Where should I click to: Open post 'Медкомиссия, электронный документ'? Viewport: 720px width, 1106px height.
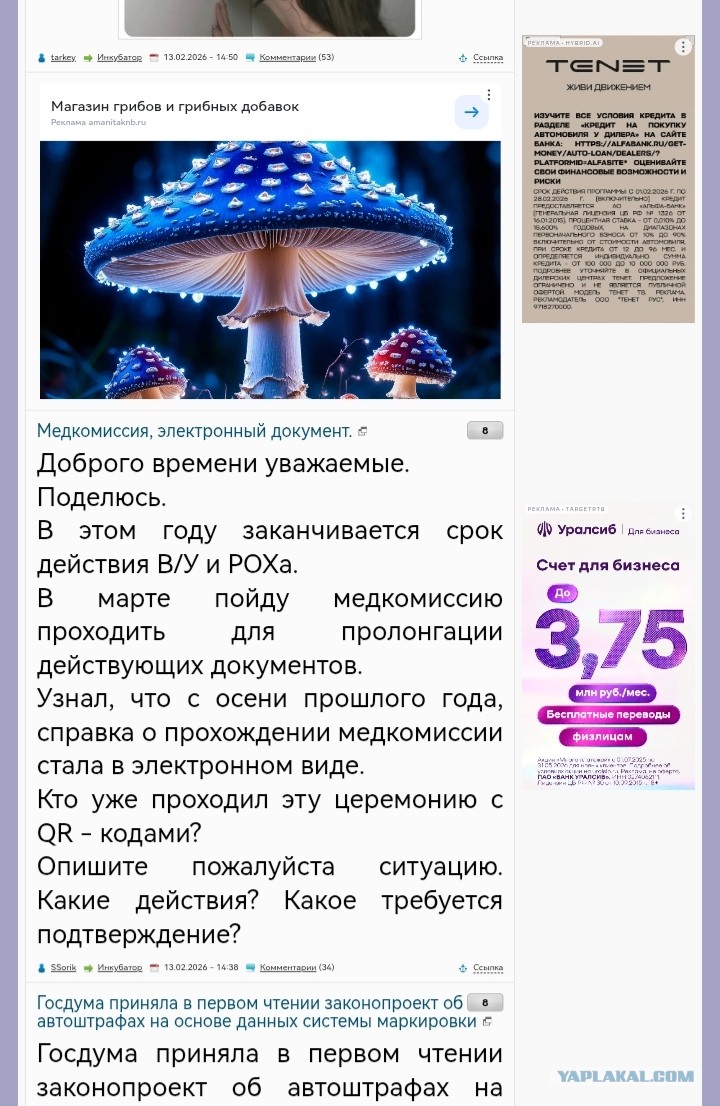click(x=194, y=430)
